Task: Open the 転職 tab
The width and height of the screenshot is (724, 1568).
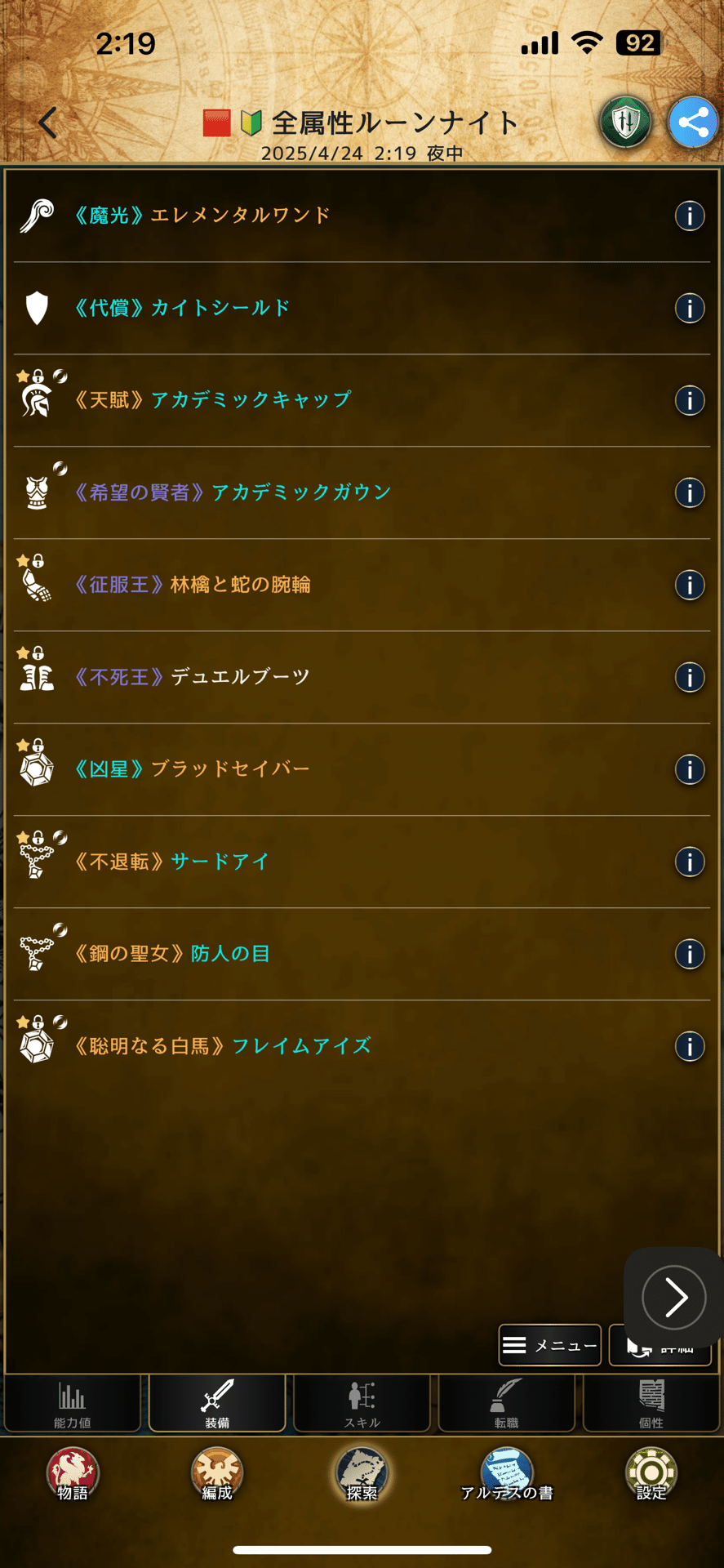Action: (506, 1404)
